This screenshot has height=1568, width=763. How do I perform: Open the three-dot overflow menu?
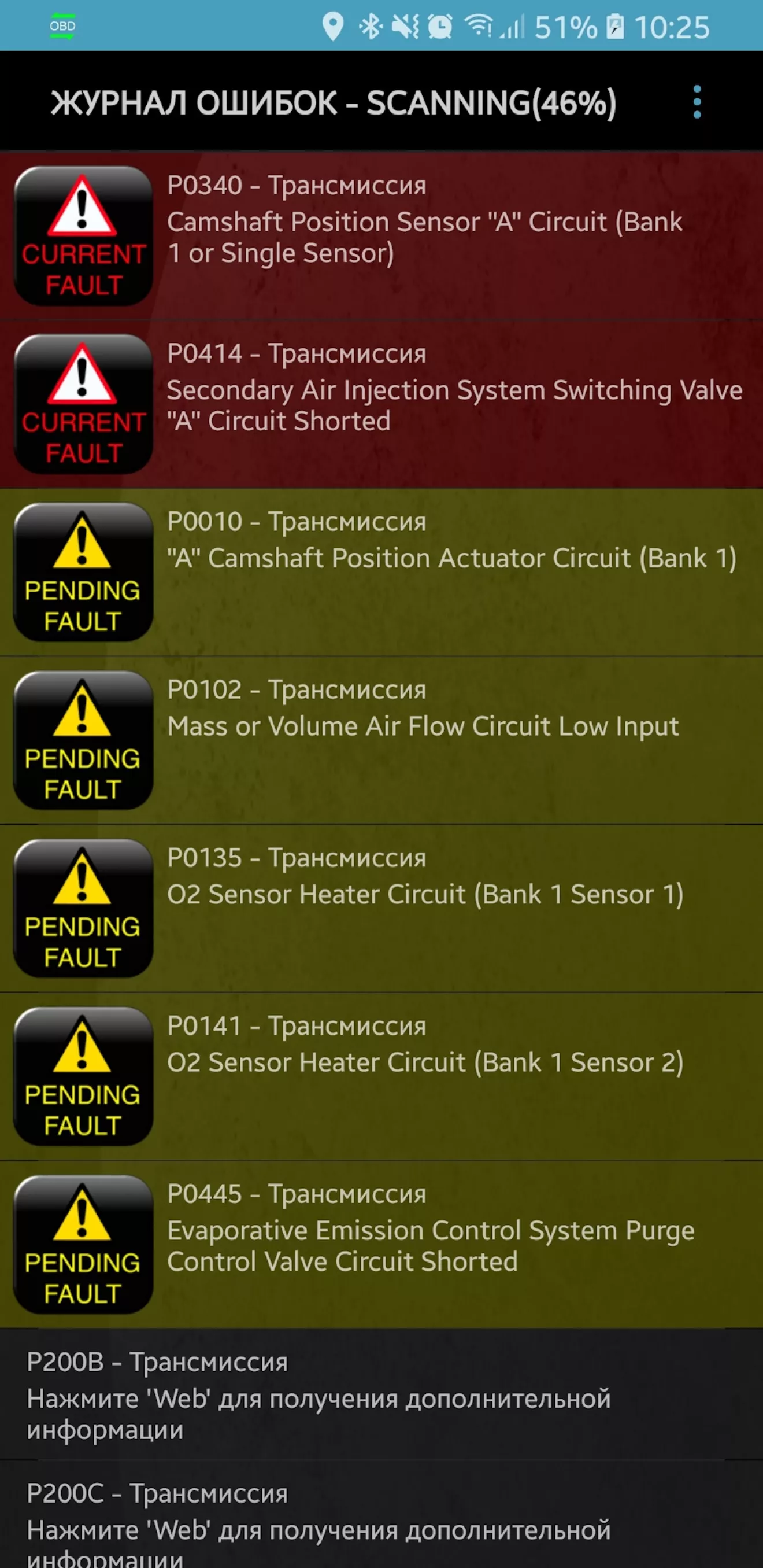697,102
